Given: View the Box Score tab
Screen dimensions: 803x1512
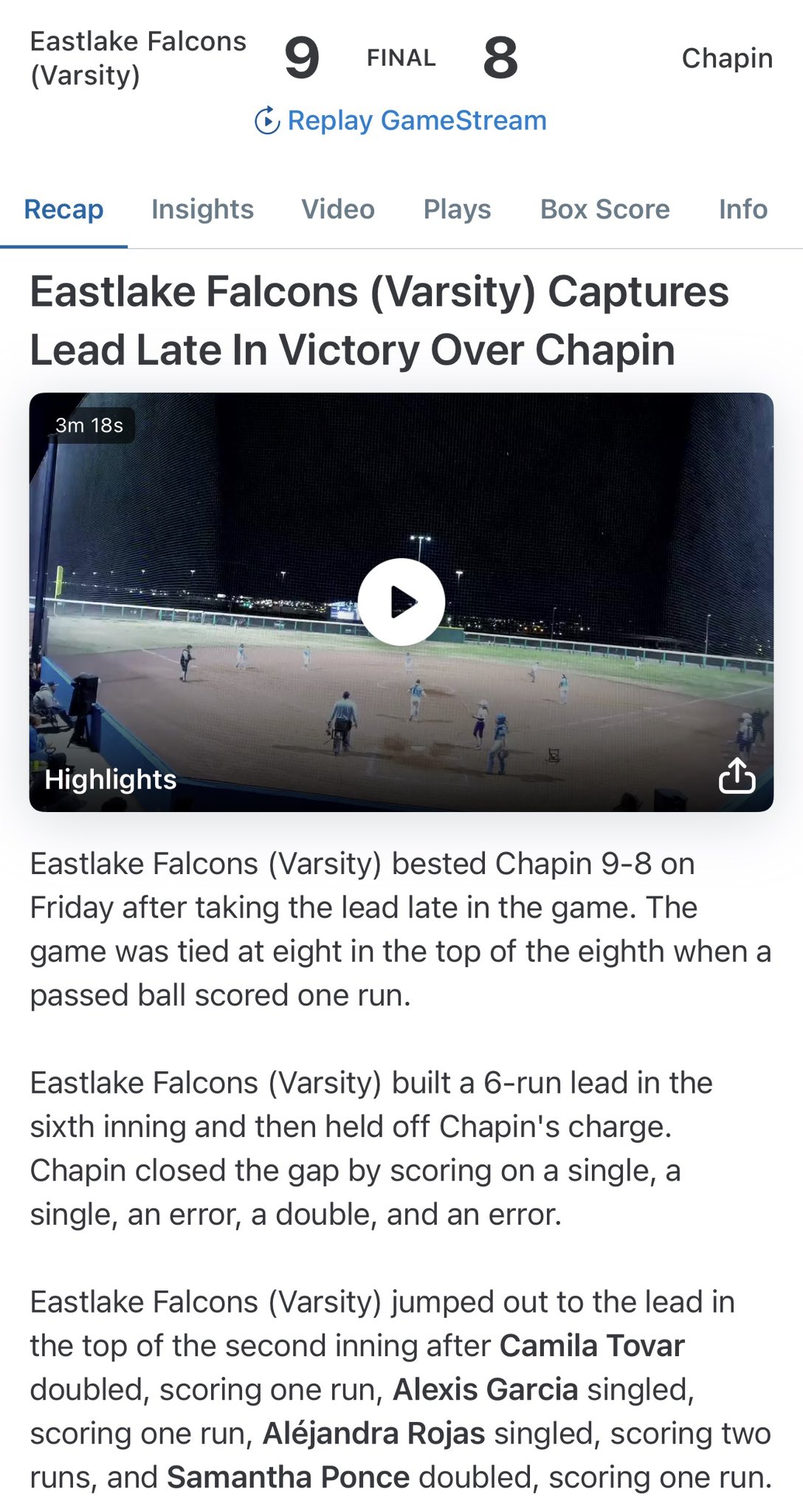Looking at the screenshot, I should pyautogui.click(x=604, y=210).
